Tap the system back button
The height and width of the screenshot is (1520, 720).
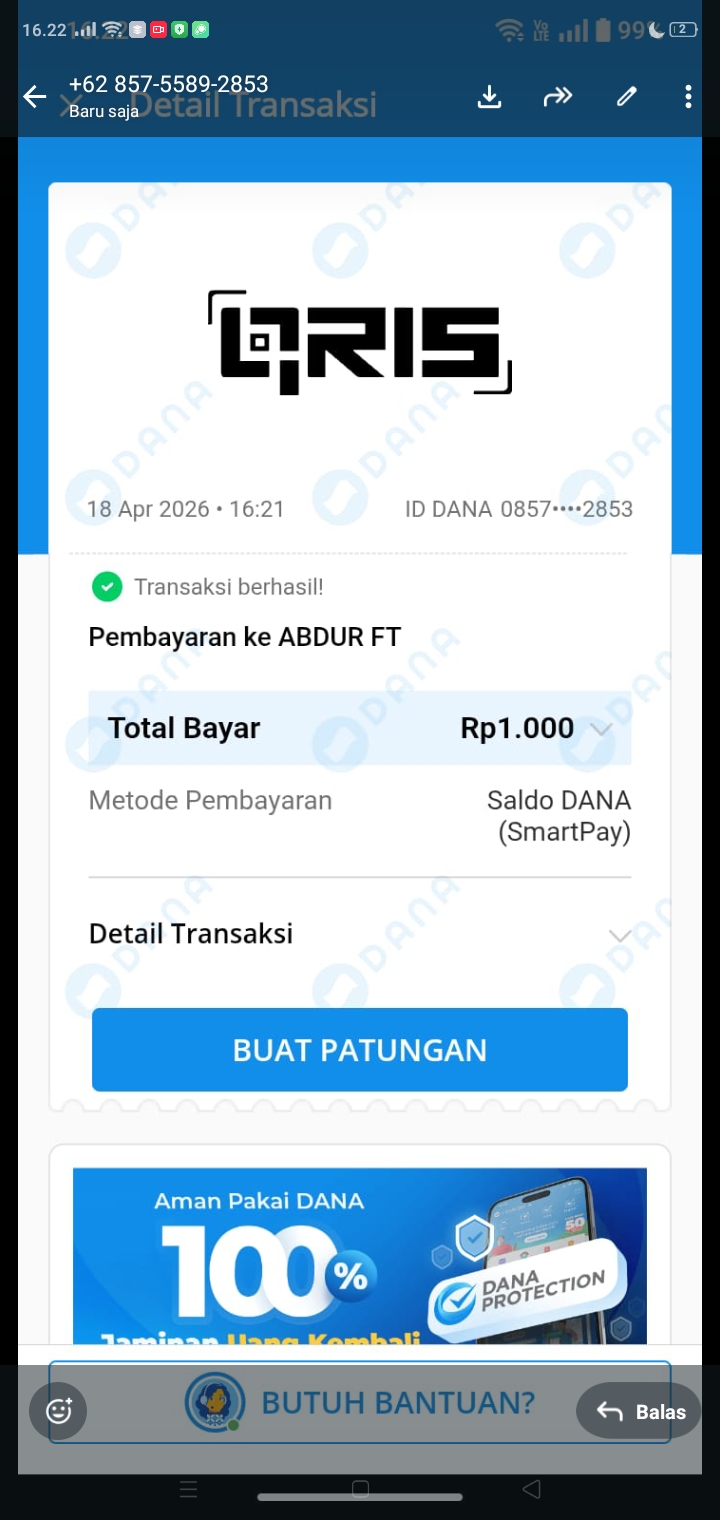coord(532,1489)
